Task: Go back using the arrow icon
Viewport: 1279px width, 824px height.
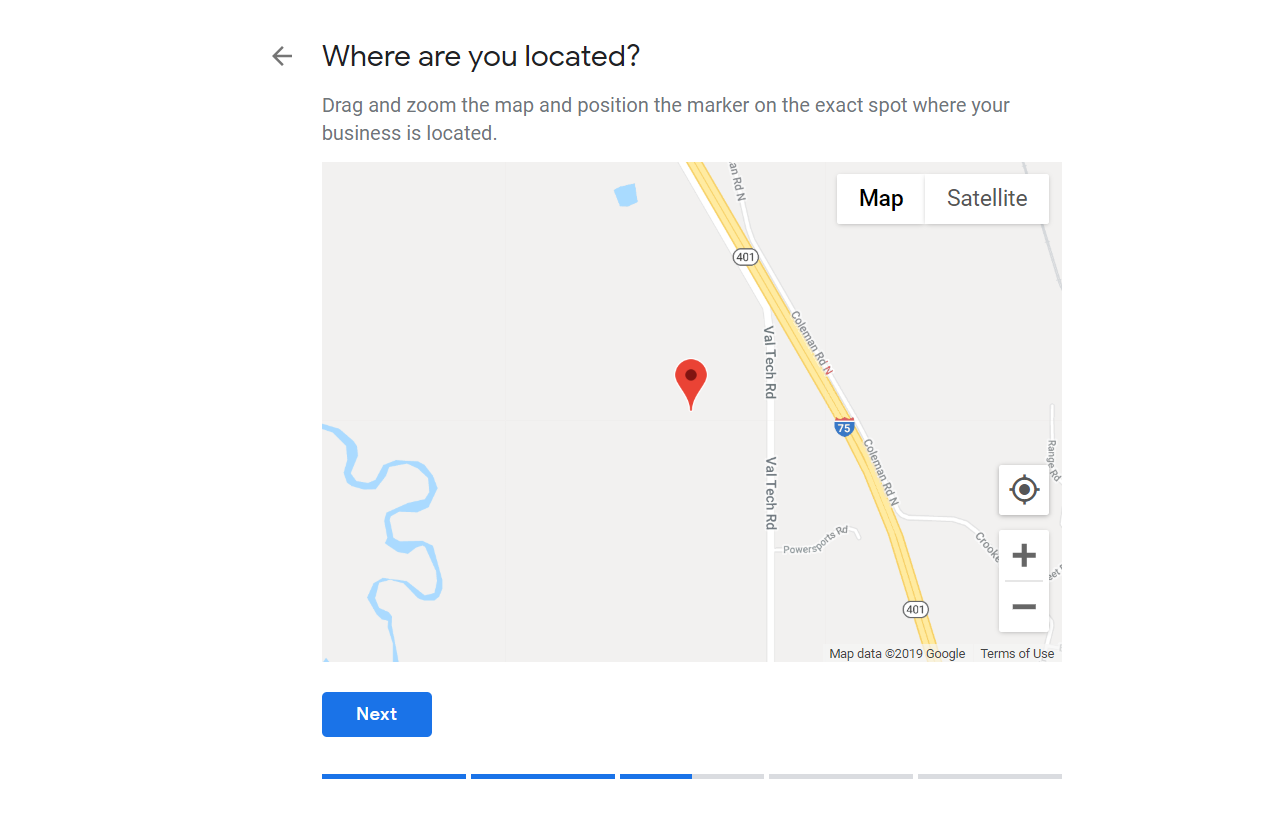Action: [282, 56]
